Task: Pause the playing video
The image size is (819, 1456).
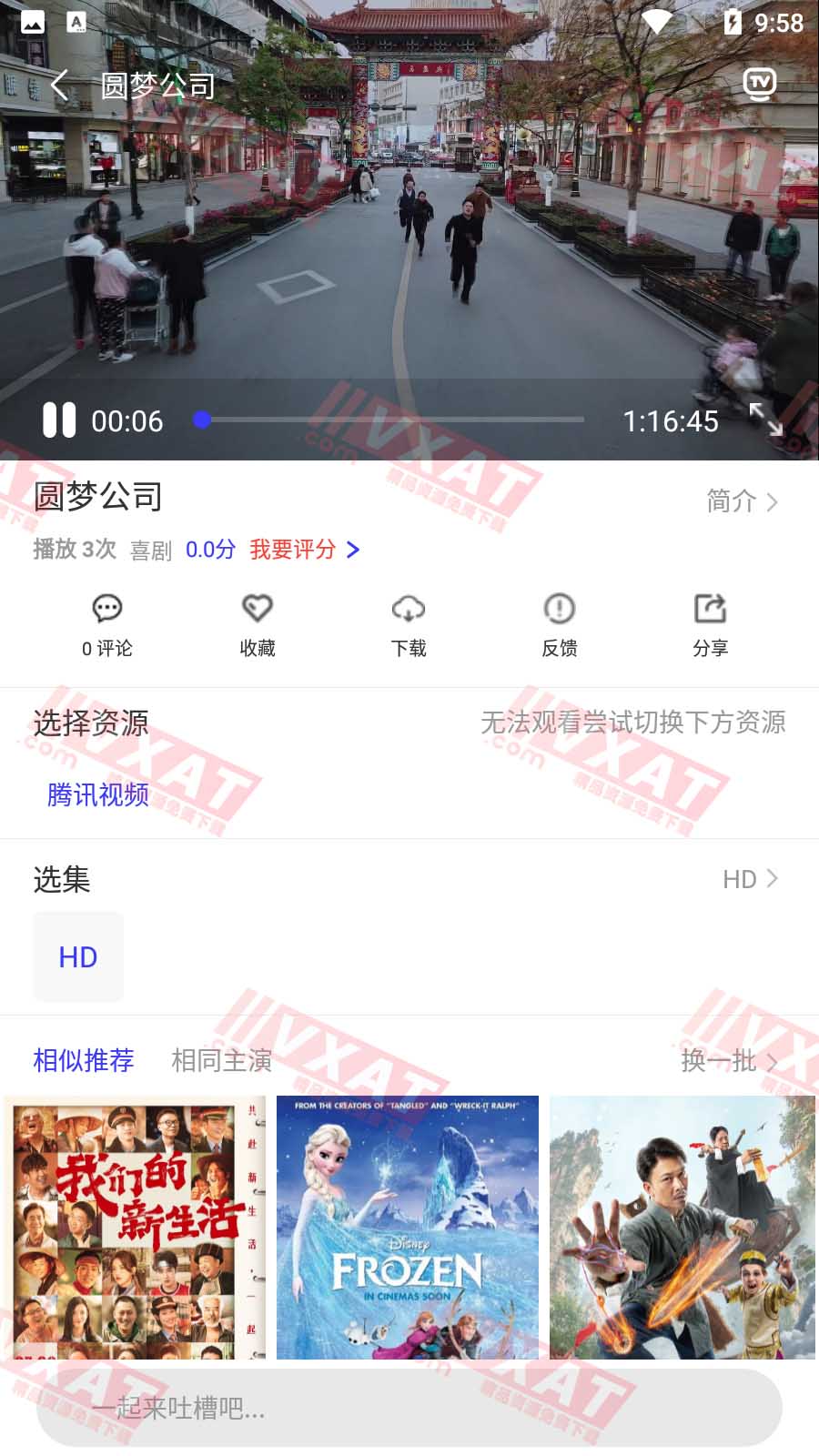Action: coord(59,420)
